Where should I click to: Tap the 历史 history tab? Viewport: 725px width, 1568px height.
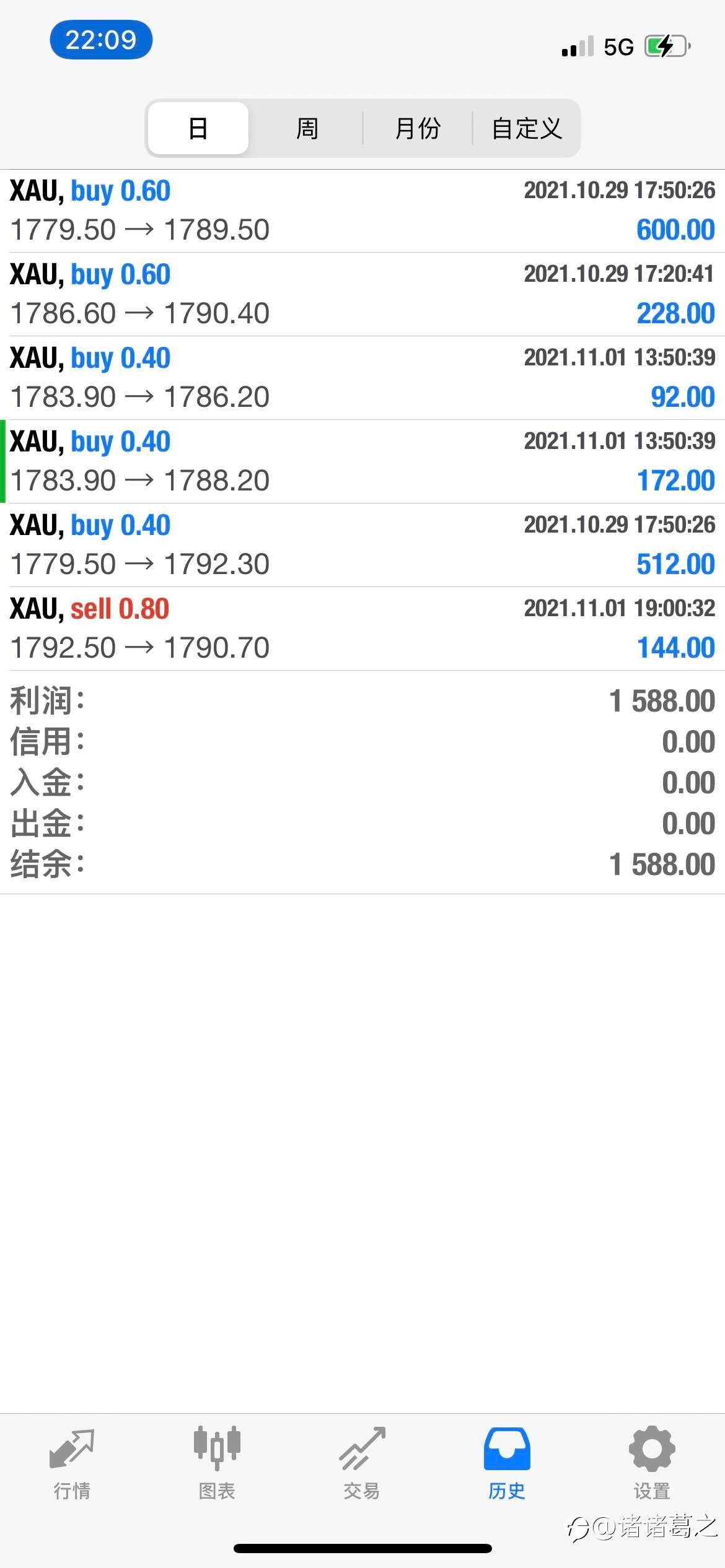(x=507, y=1463)
